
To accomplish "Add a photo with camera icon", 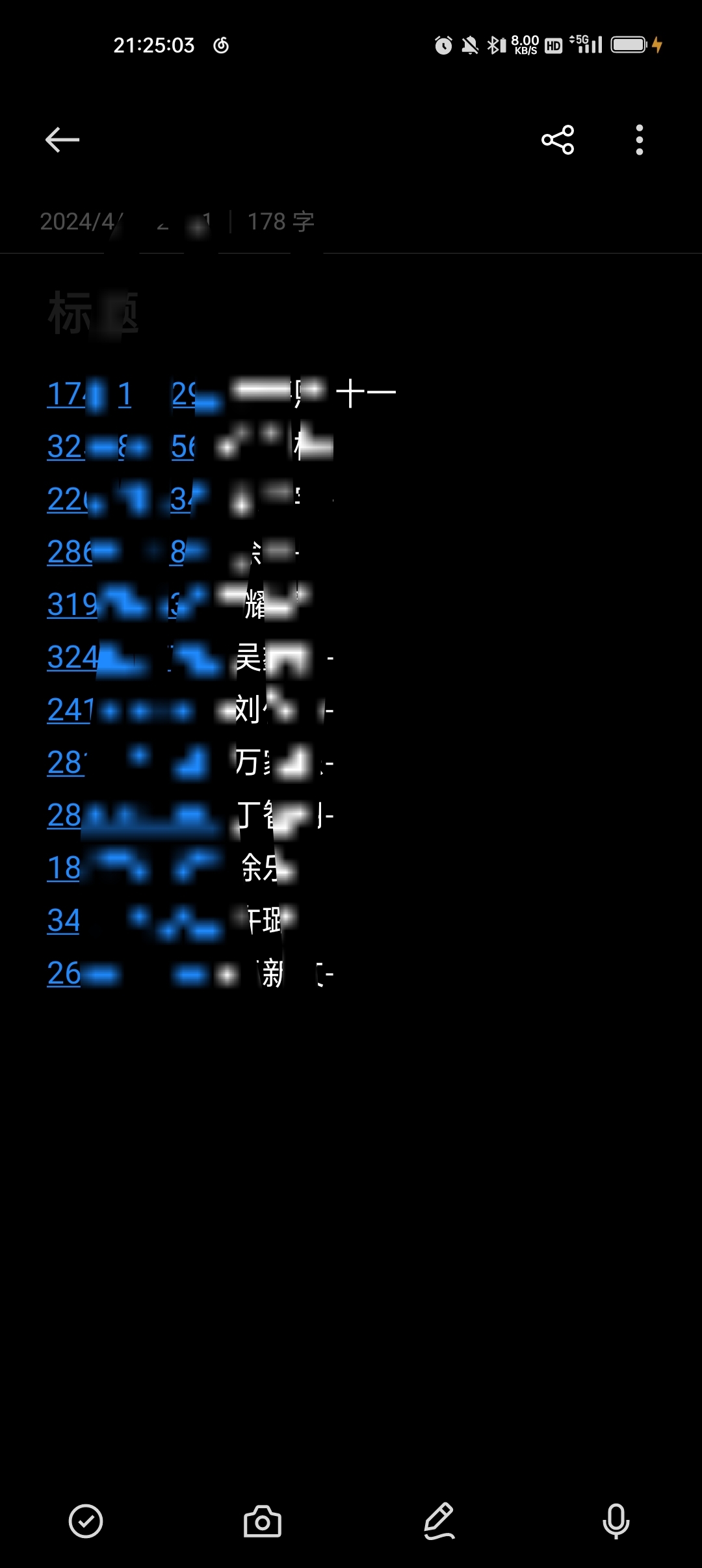I will pos(263,1521).
